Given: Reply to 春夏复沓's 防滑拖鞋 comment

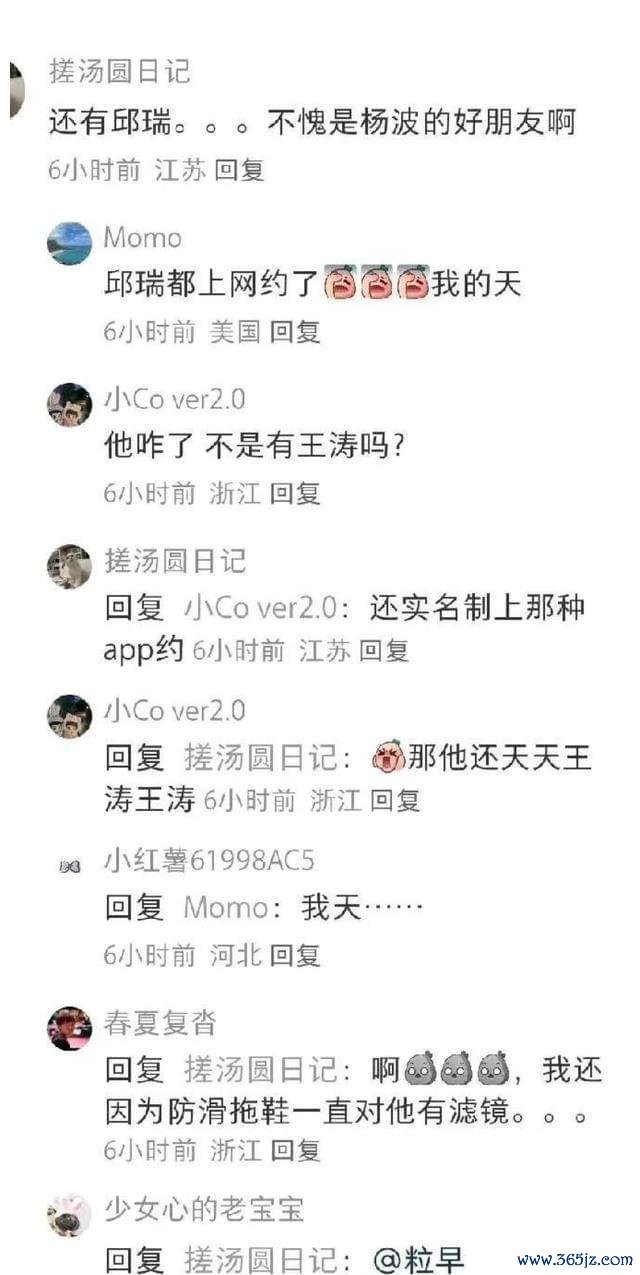Looking at the screenshot, I should point(295,1151).
